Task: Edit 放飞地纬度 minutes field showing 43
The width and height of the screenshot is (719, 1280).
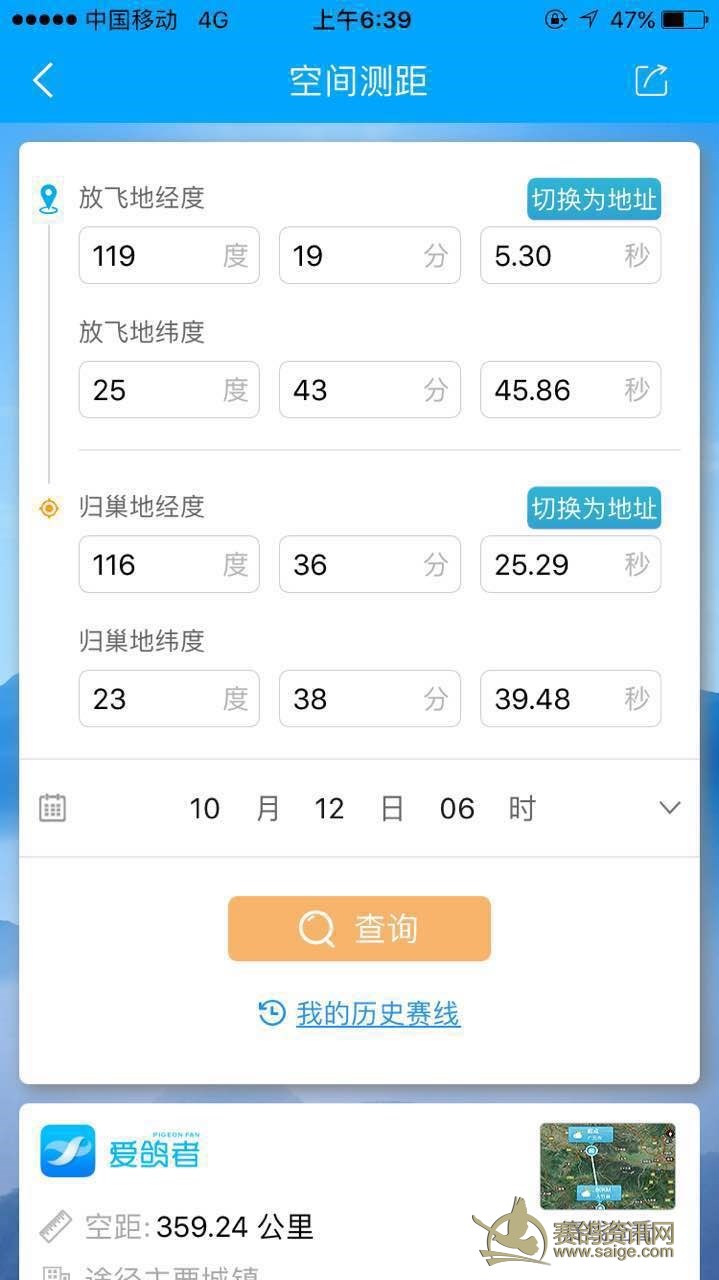Action: pos(369,390)
